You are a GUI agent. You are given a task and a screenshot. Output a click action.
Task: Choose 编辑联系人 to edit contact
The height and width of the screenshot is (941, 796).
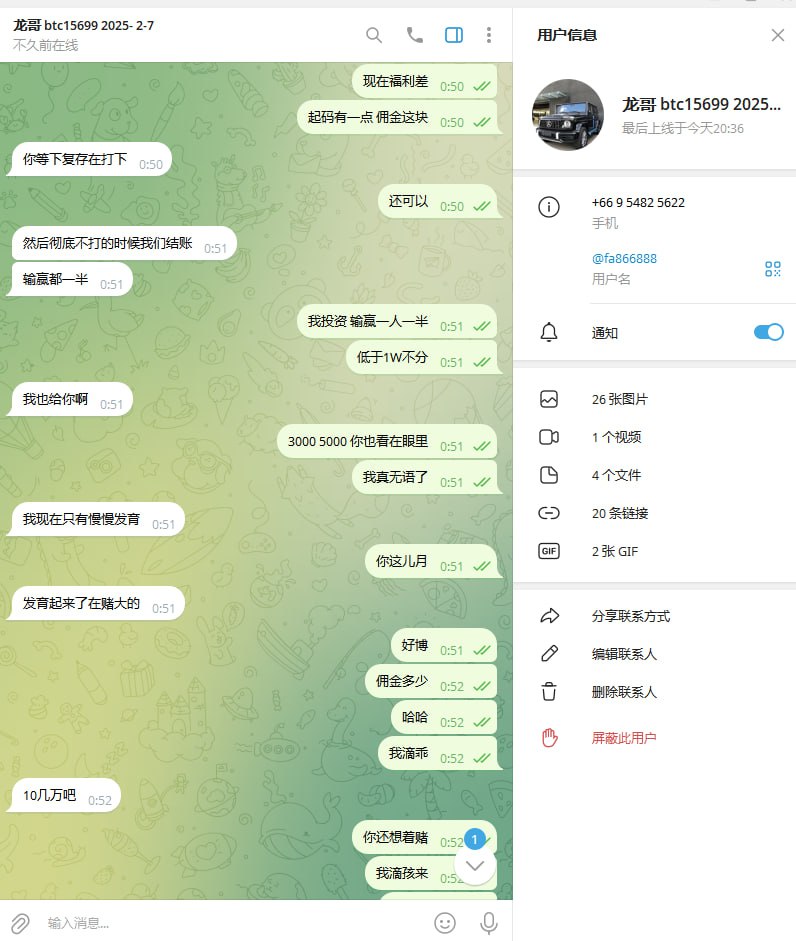(x=624, y=654)
